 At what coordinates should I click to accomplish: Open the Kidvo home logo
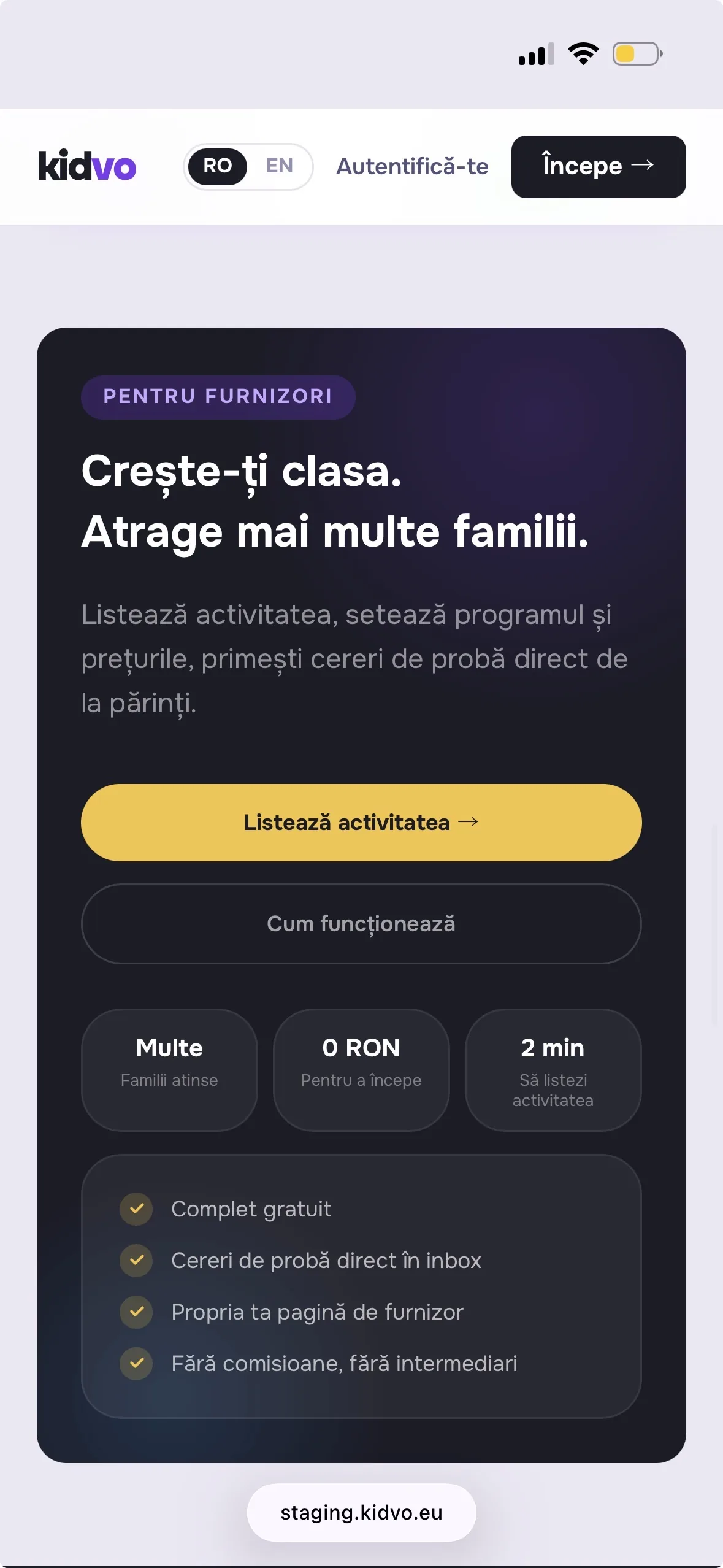tap(87, 166)
